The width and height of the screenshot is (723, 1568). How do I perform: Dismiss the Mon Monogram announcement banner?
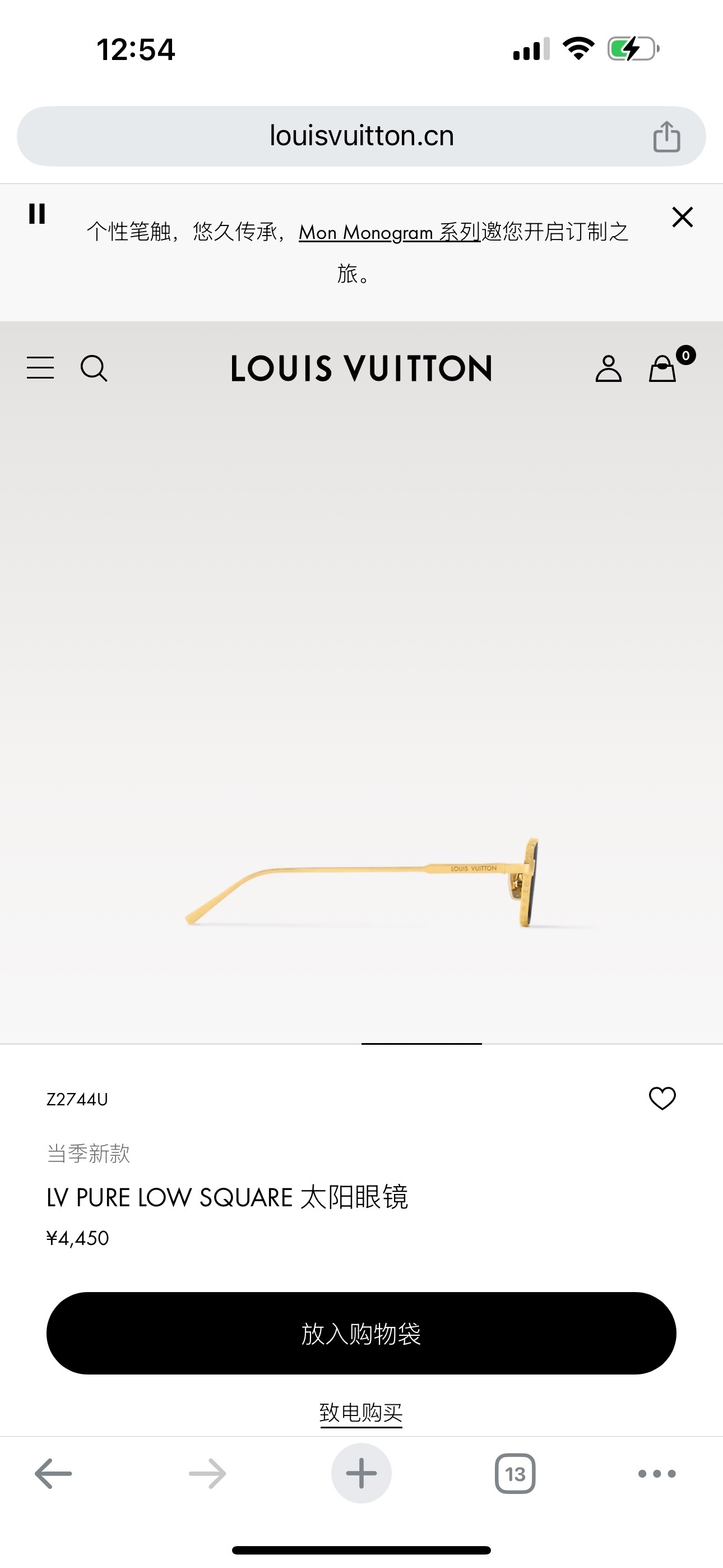(682, 216)
